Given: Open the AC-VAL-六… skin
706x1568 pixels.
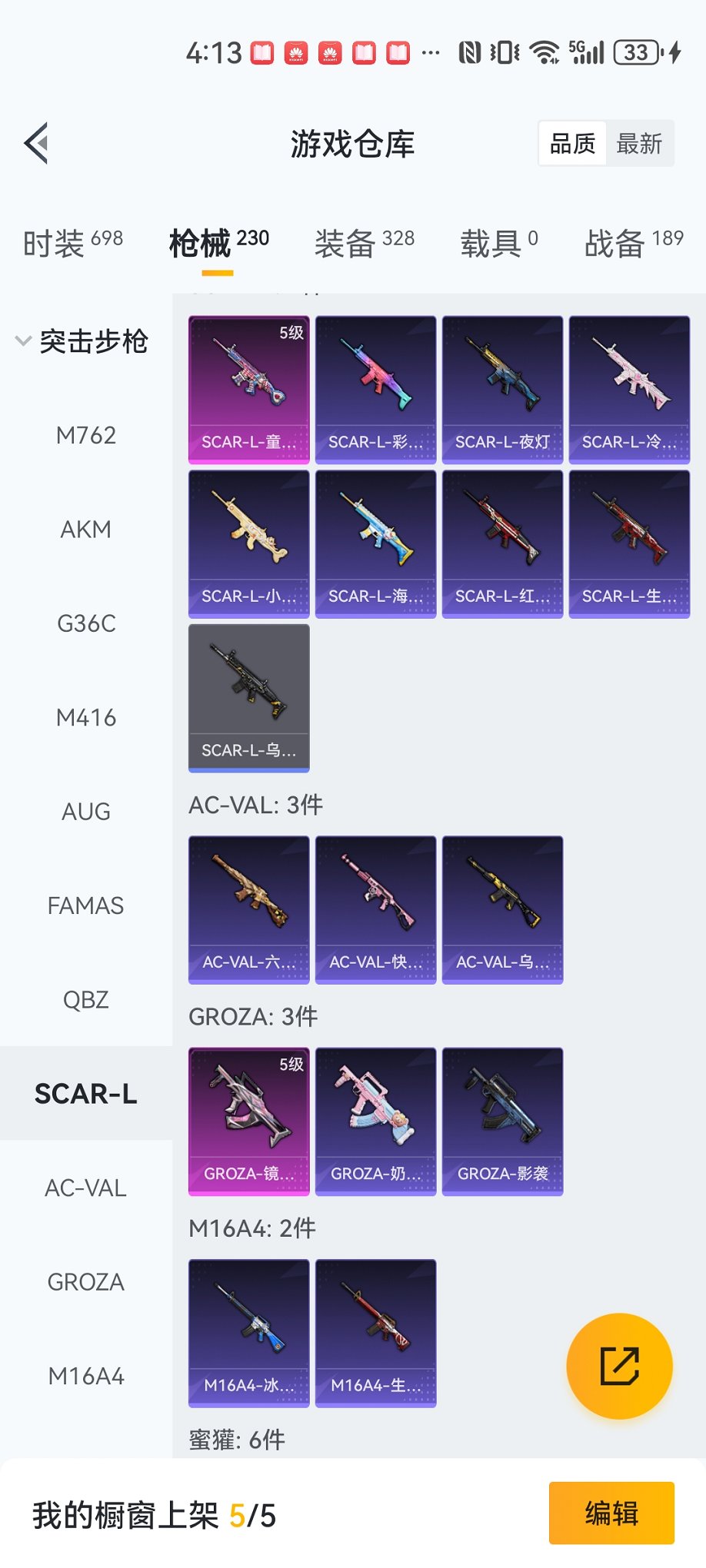Looking at the screenshot, I should click(x=249, y=909).
